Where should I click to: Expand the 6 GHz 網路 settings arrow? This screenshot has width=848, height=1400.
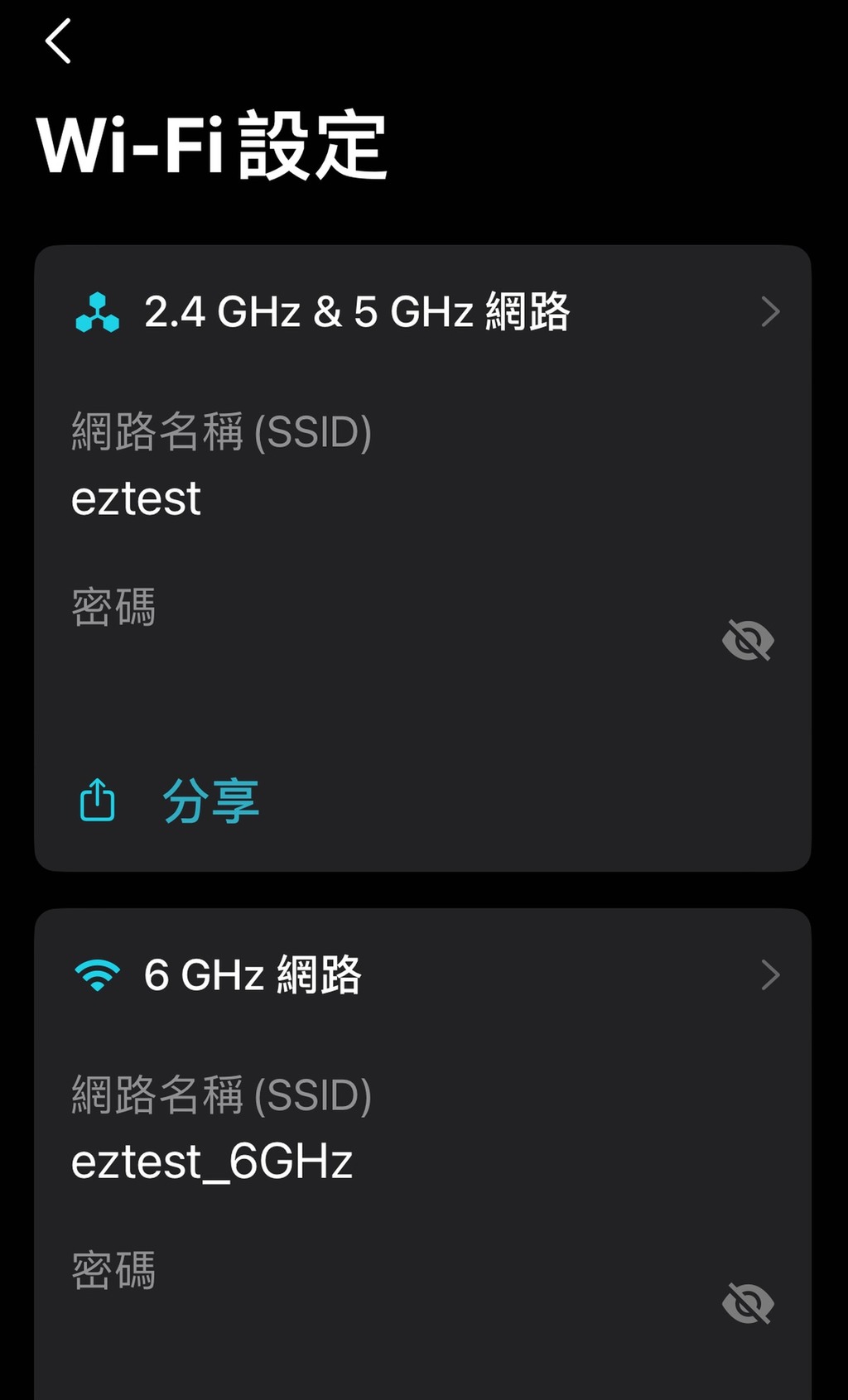(x=770, y=975)
